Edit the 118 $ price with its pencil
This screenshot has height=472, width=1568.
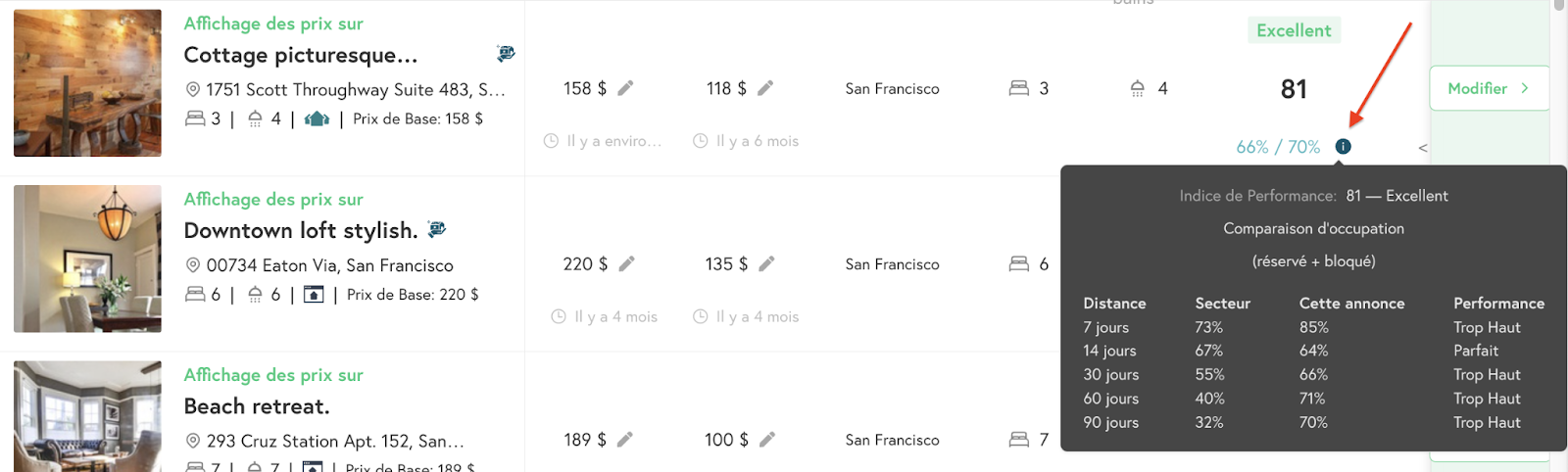point(765,88)
